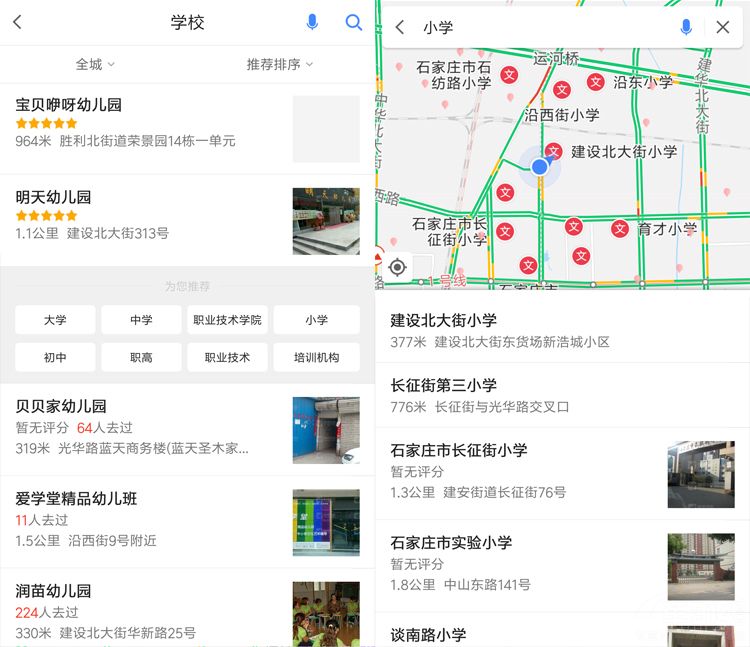Select the 大学 recommendation chip

point(55,320)
